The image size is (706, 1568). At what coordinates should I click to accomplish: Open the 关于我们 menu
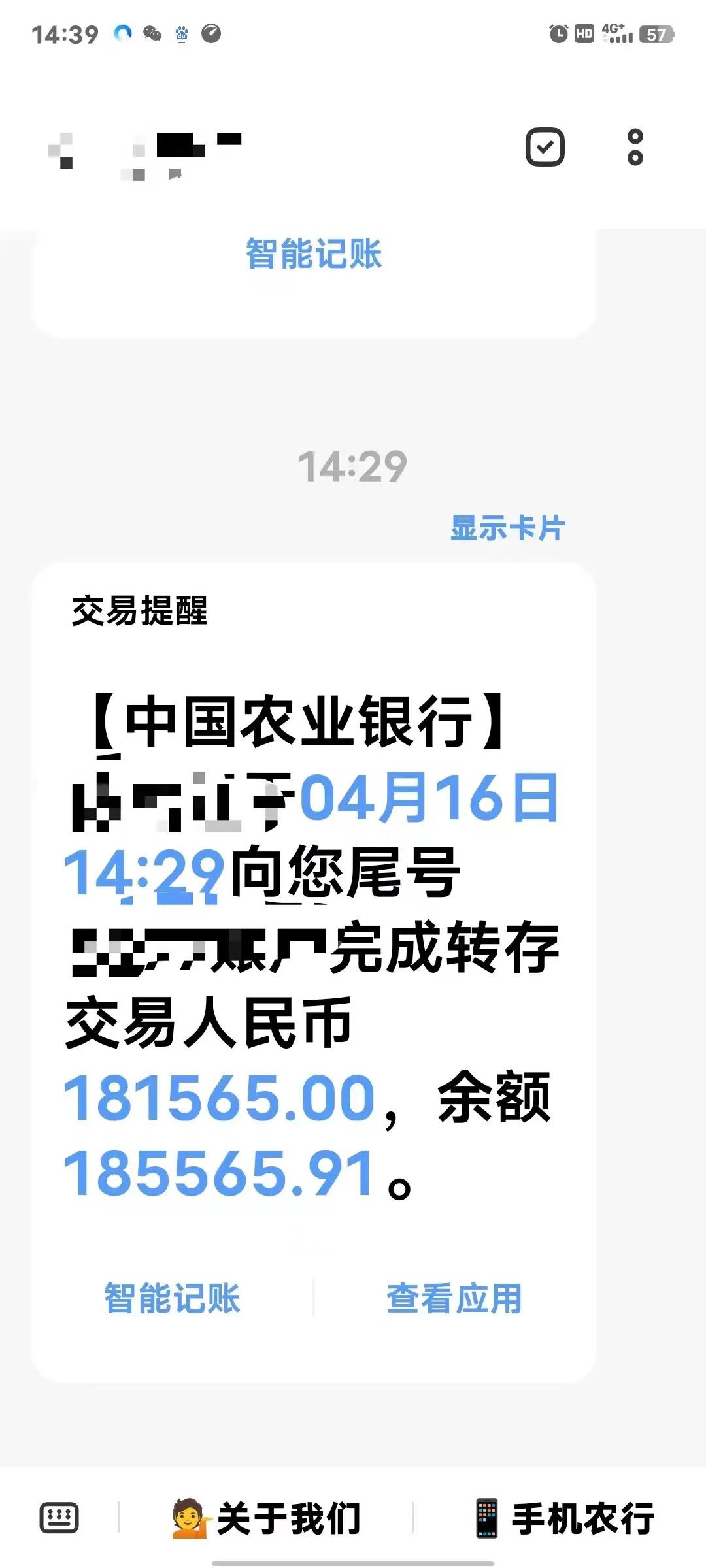[266, 1518]
